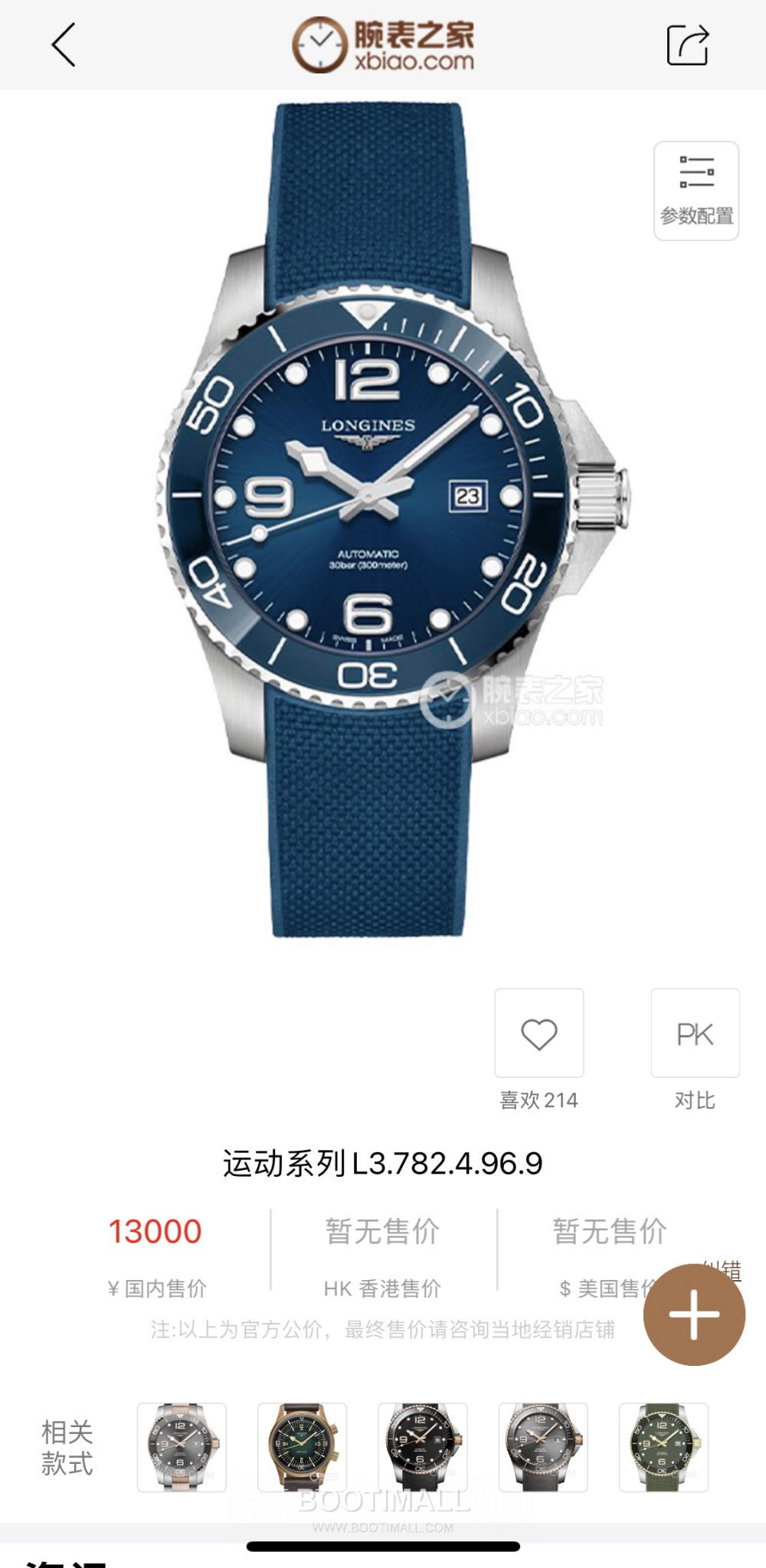Viewport: 766px width, 1568px height.
Task: Tap the brown plus floating button
Action: click(694, 1315)
